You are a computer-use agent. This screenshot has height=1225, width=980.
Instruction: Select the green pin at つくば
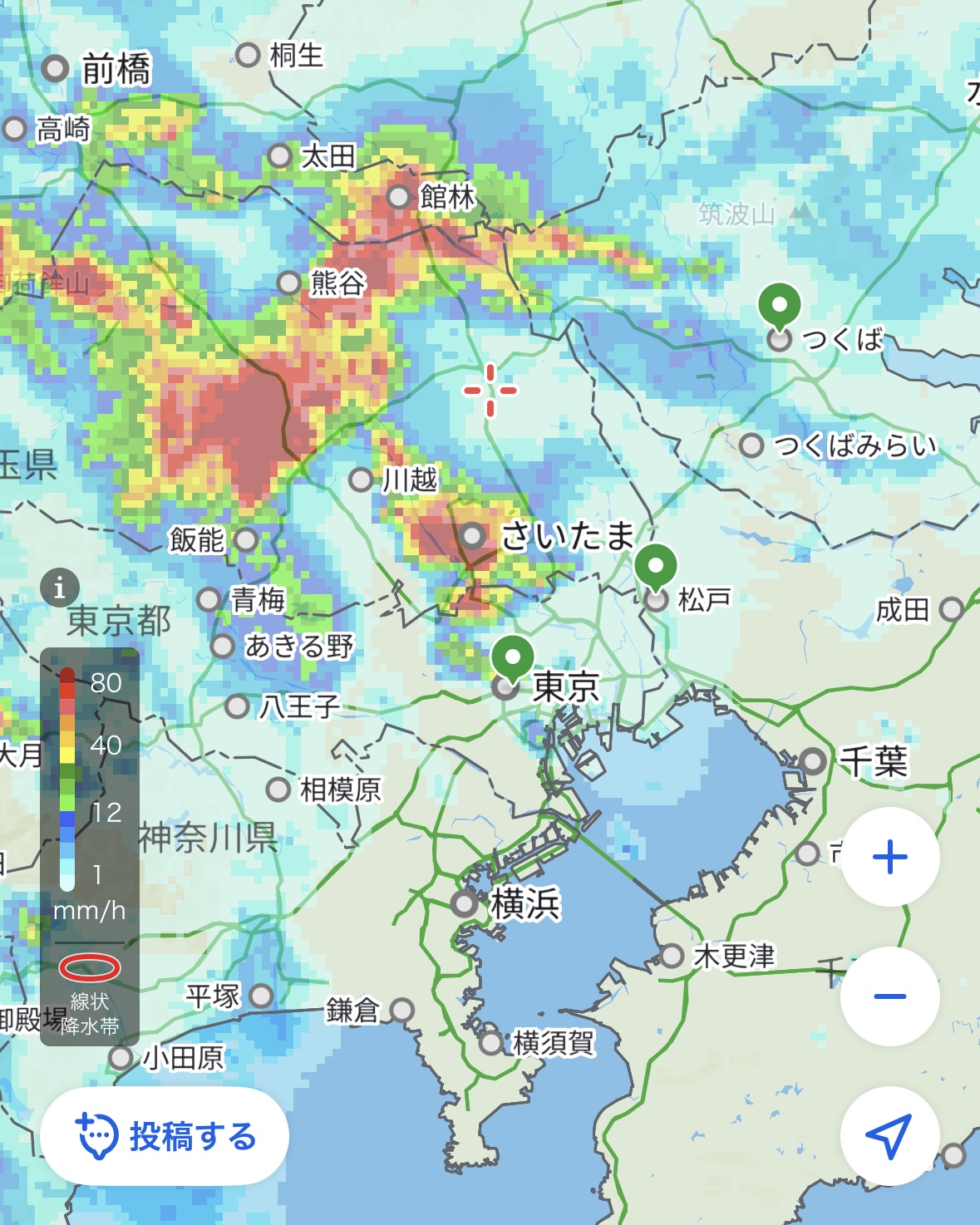pos(779,306)
